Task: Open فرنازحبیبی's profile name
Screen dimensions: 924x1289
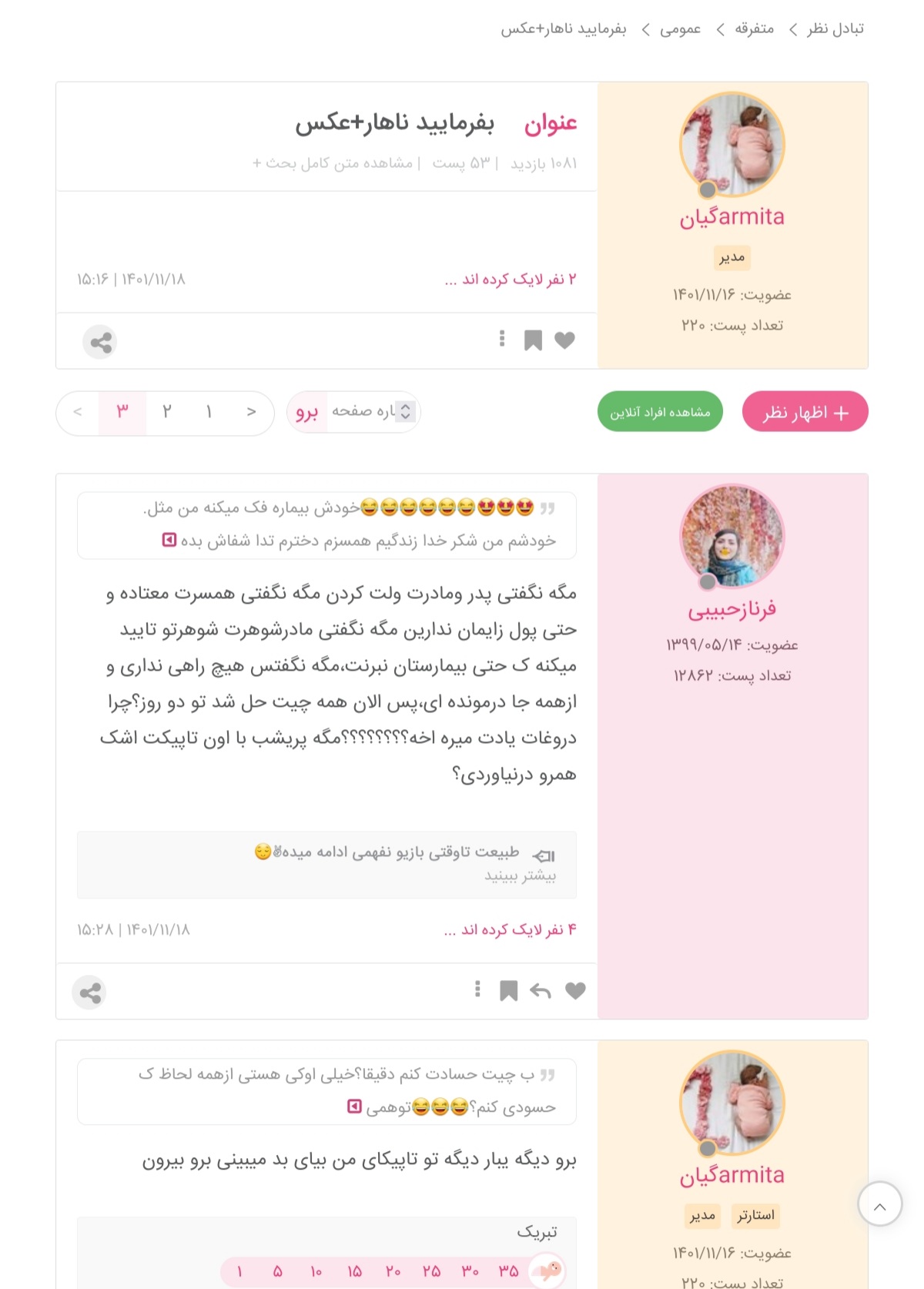Action: pos(731,610)
